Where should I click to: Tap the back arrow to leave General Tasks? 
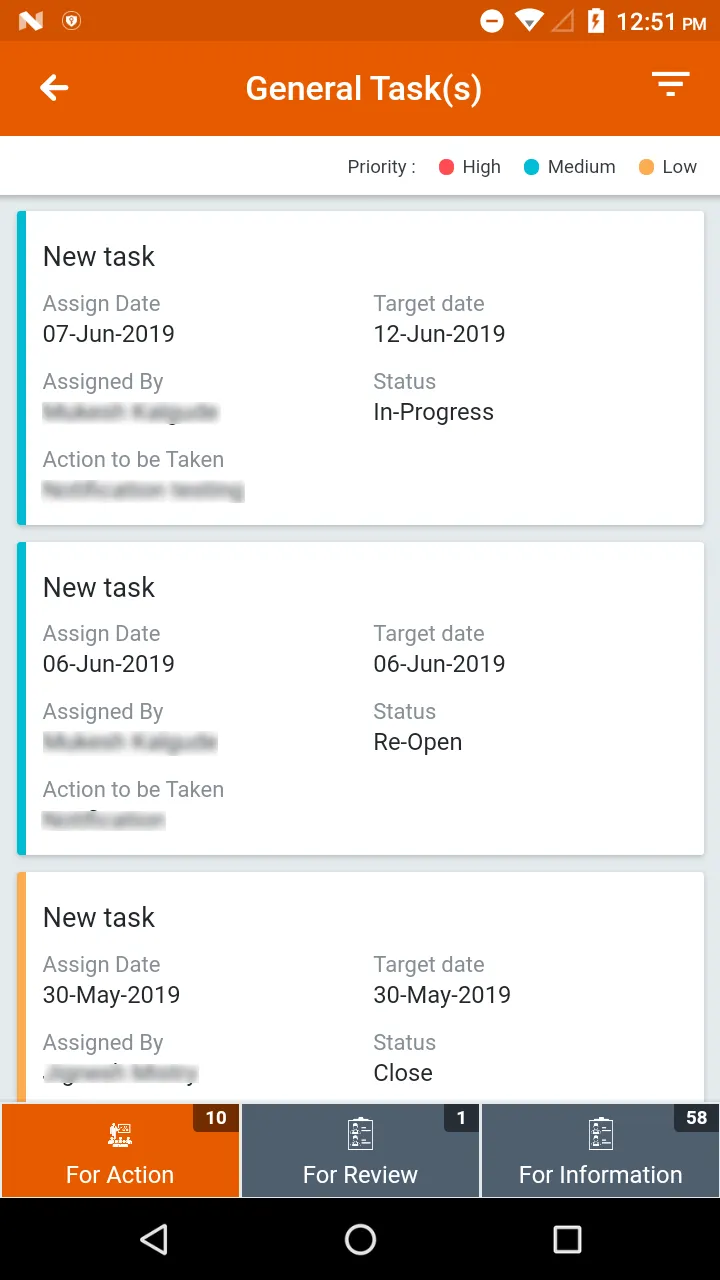[x=53, y=88]
